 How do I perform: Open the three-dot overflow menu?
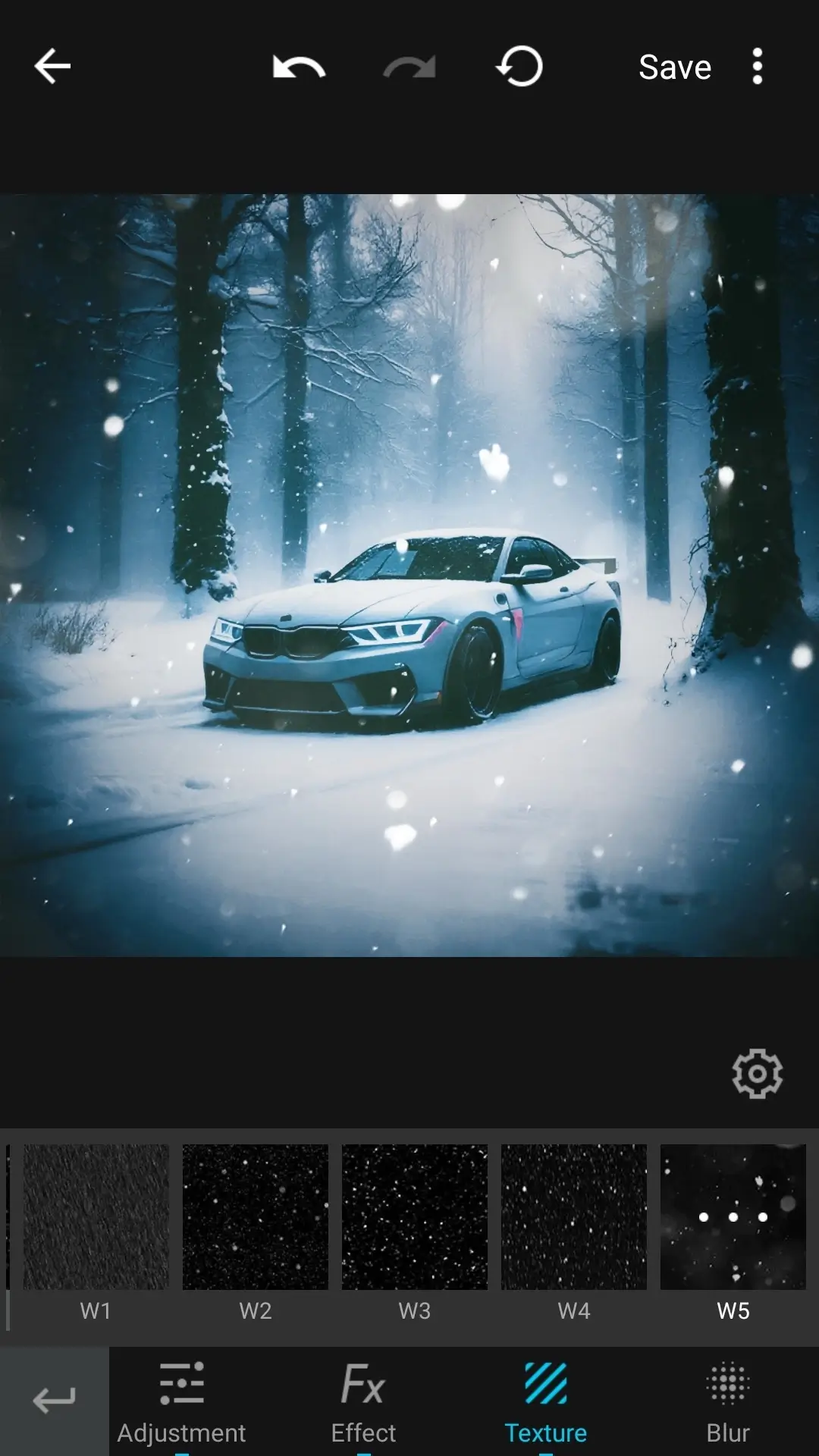757,67
